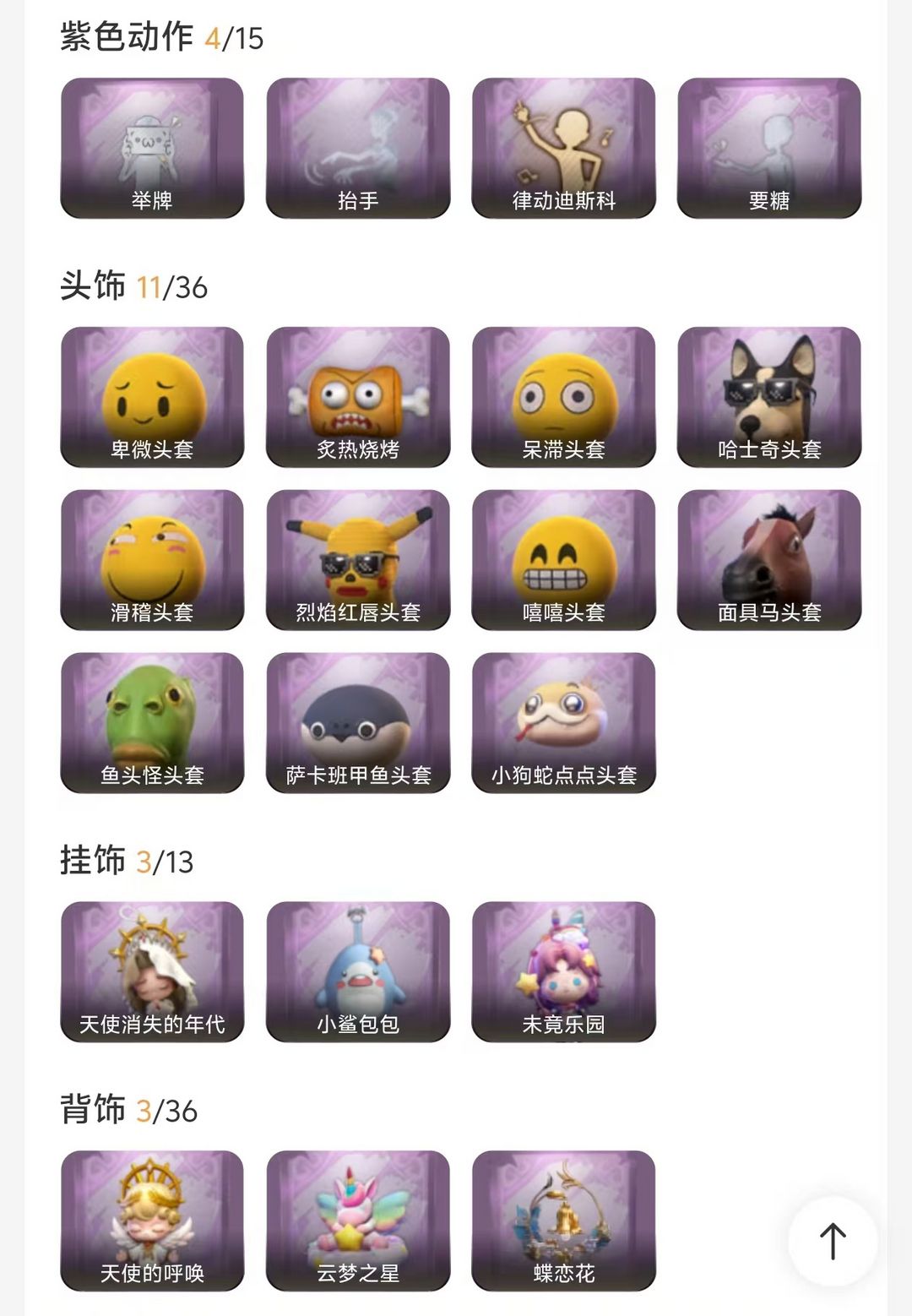Open the 小狗蛇点点头套 card
Image resolution: width=912 pixels, height=1316 pixels.
[563, 723]
